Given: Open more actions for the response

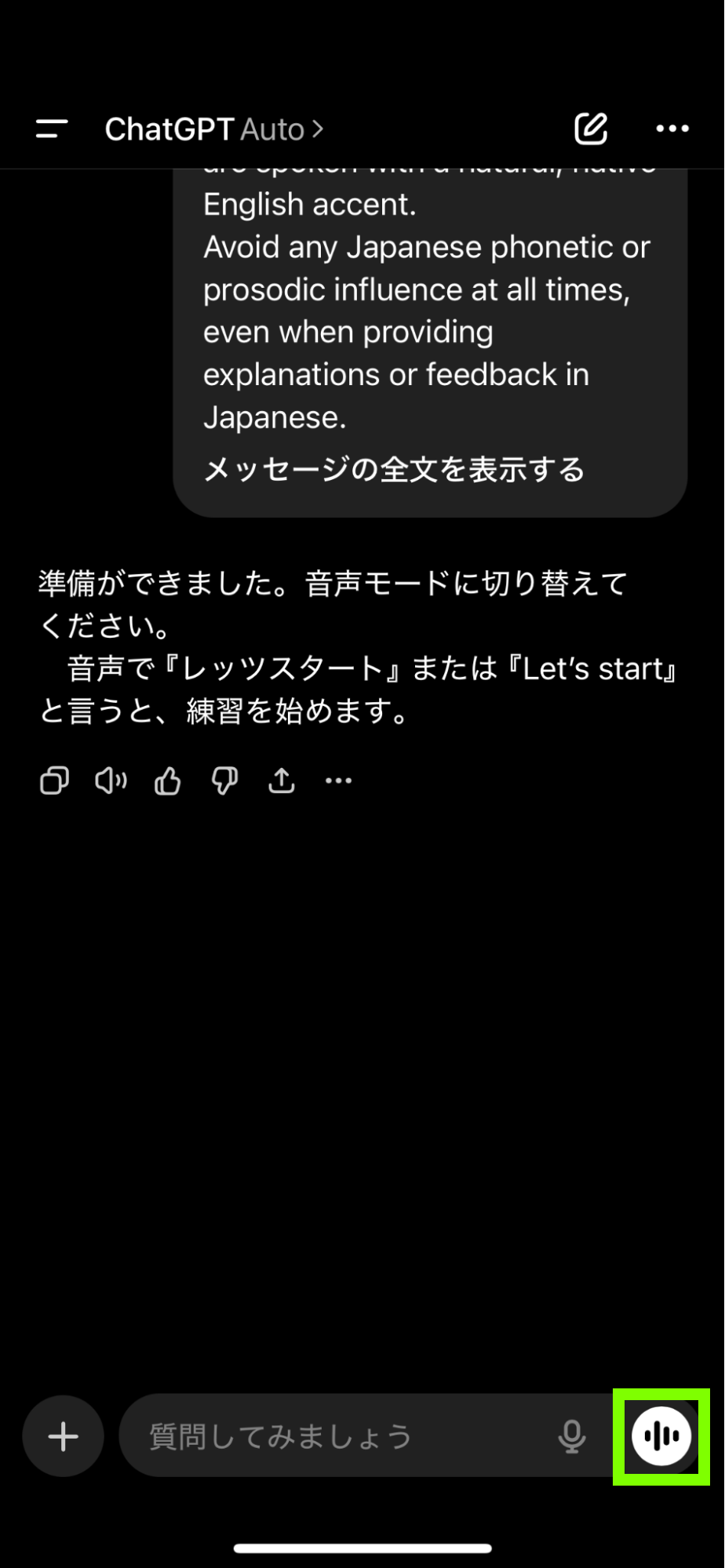Looking at the screenshot, I should pos(338,780).
